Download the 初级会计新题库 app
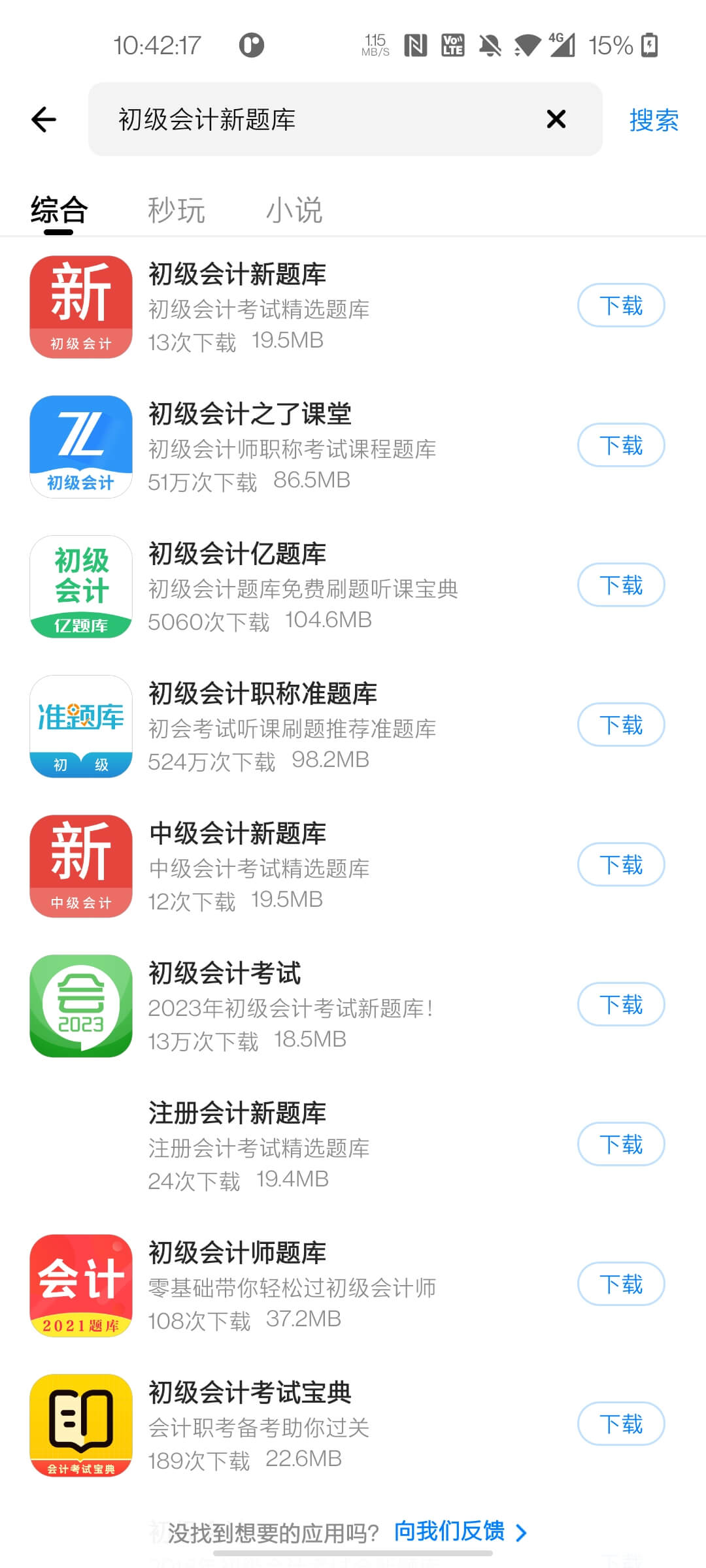Screen dimensions: 706x1568 pos(620,304)
